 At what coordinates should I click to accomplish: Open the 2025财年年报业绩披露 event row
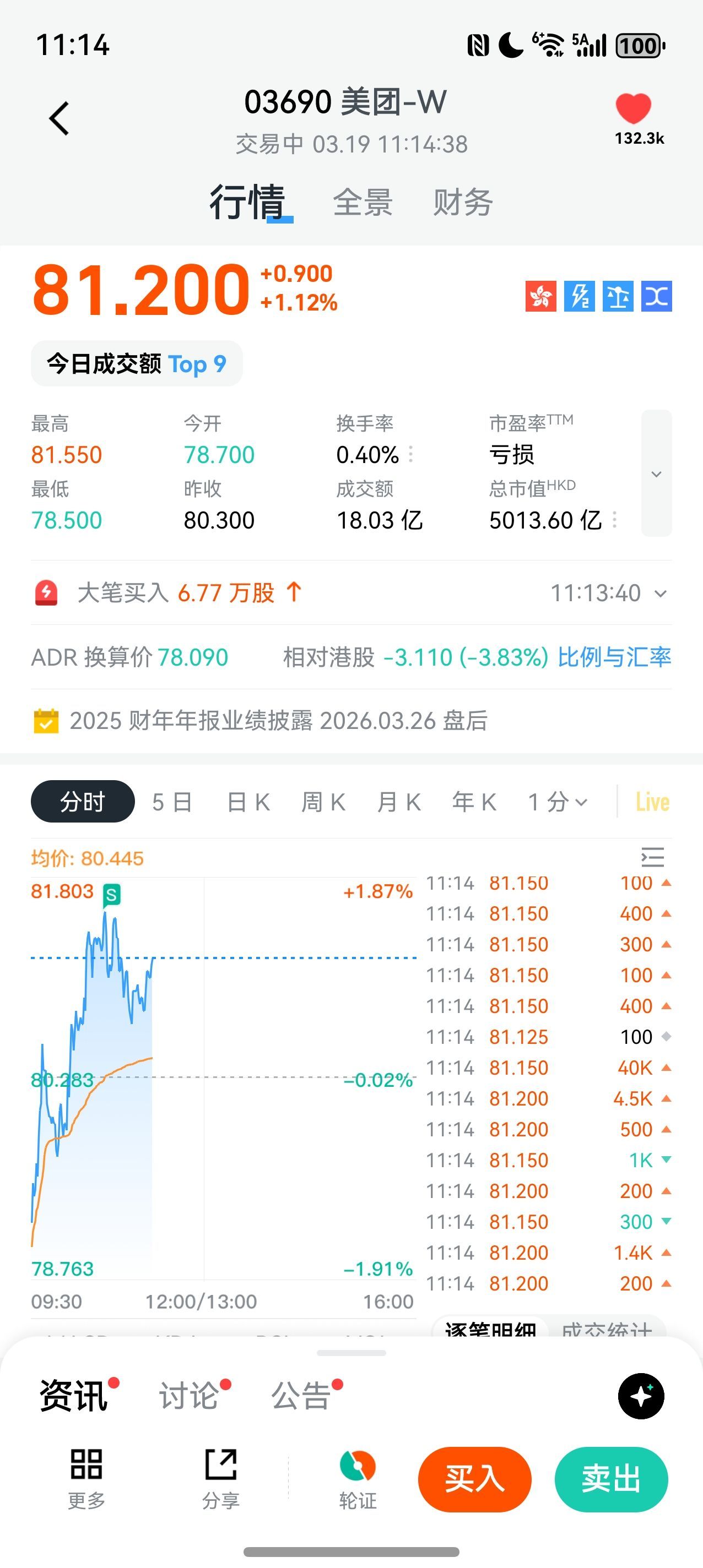pyautogui.click(x=278, y=721)
